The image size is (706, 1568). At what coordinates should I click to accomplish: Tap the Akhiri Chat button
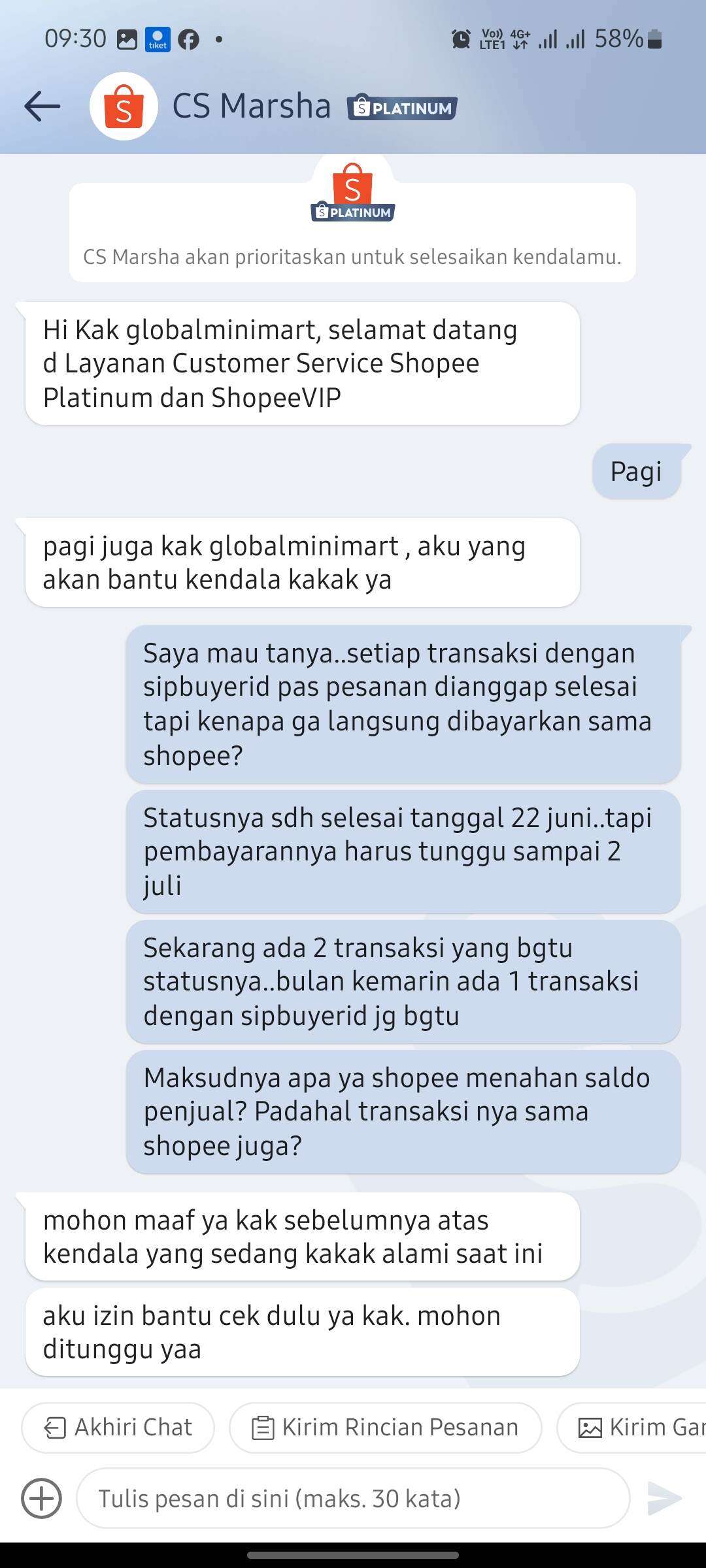click(x=118, y=1428)
